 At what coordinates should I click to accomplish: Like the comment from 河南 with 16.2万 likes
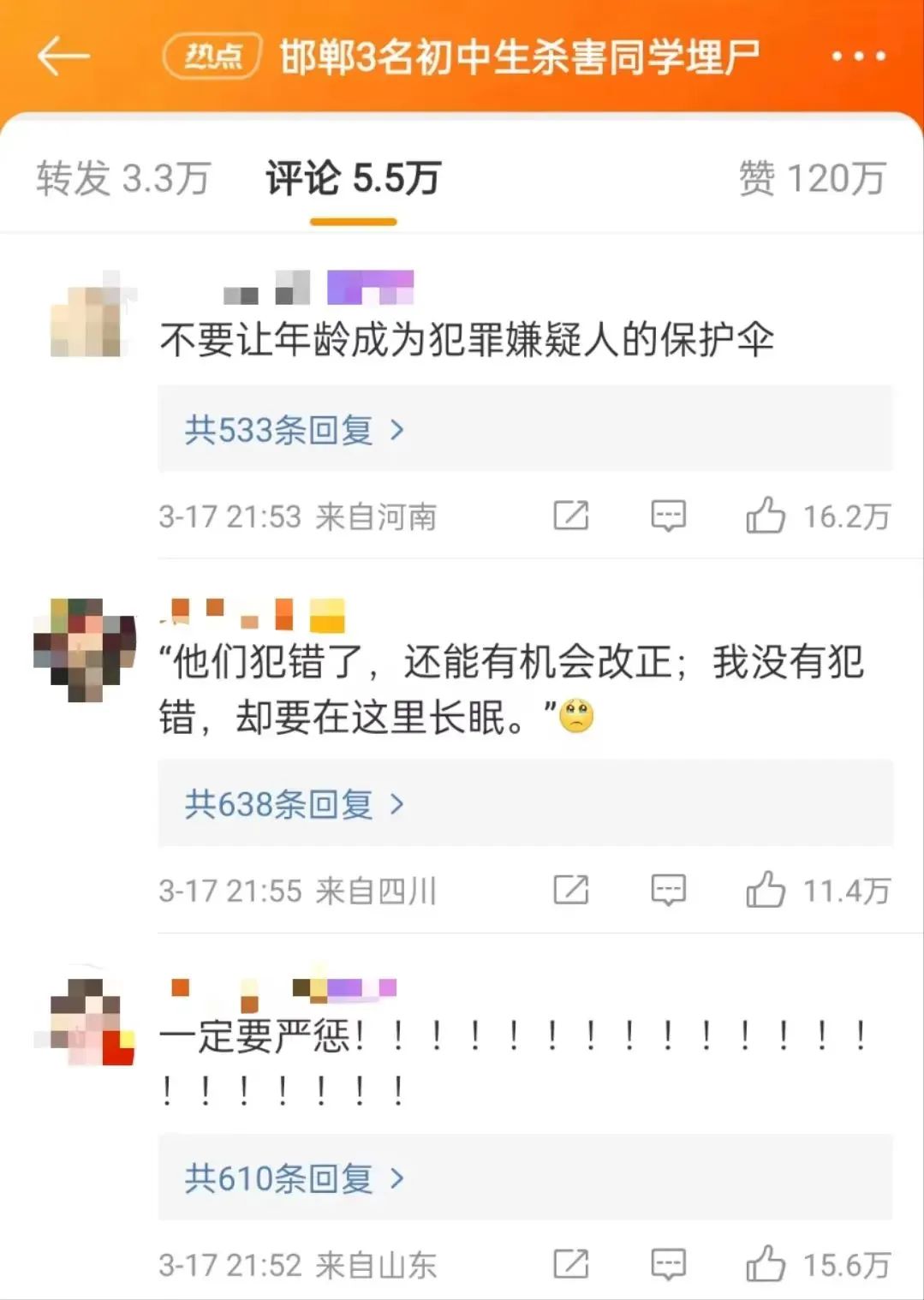coord(766,516)
